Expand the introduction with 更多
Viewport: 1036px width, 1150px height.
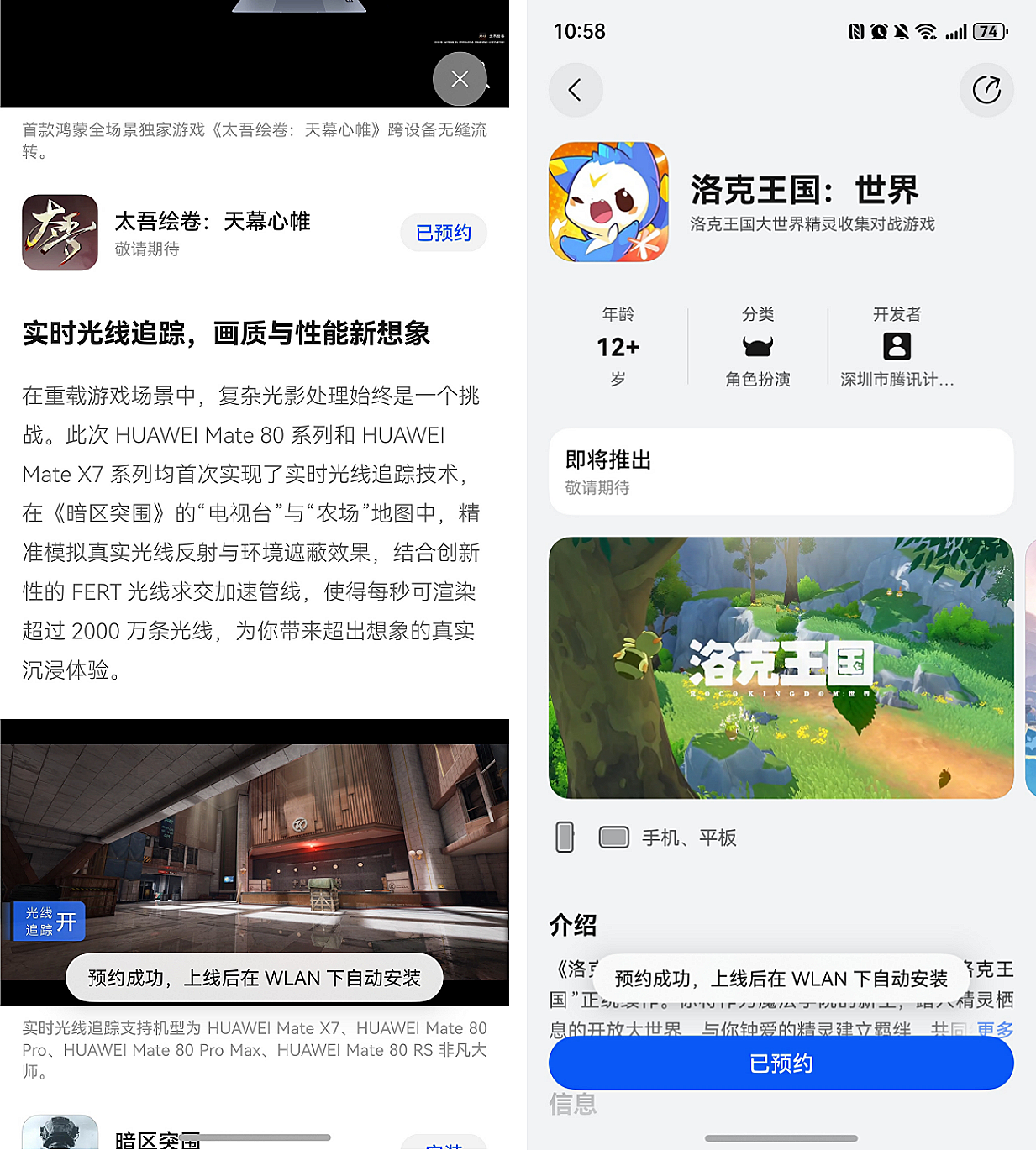click(x=995, y=1029)
